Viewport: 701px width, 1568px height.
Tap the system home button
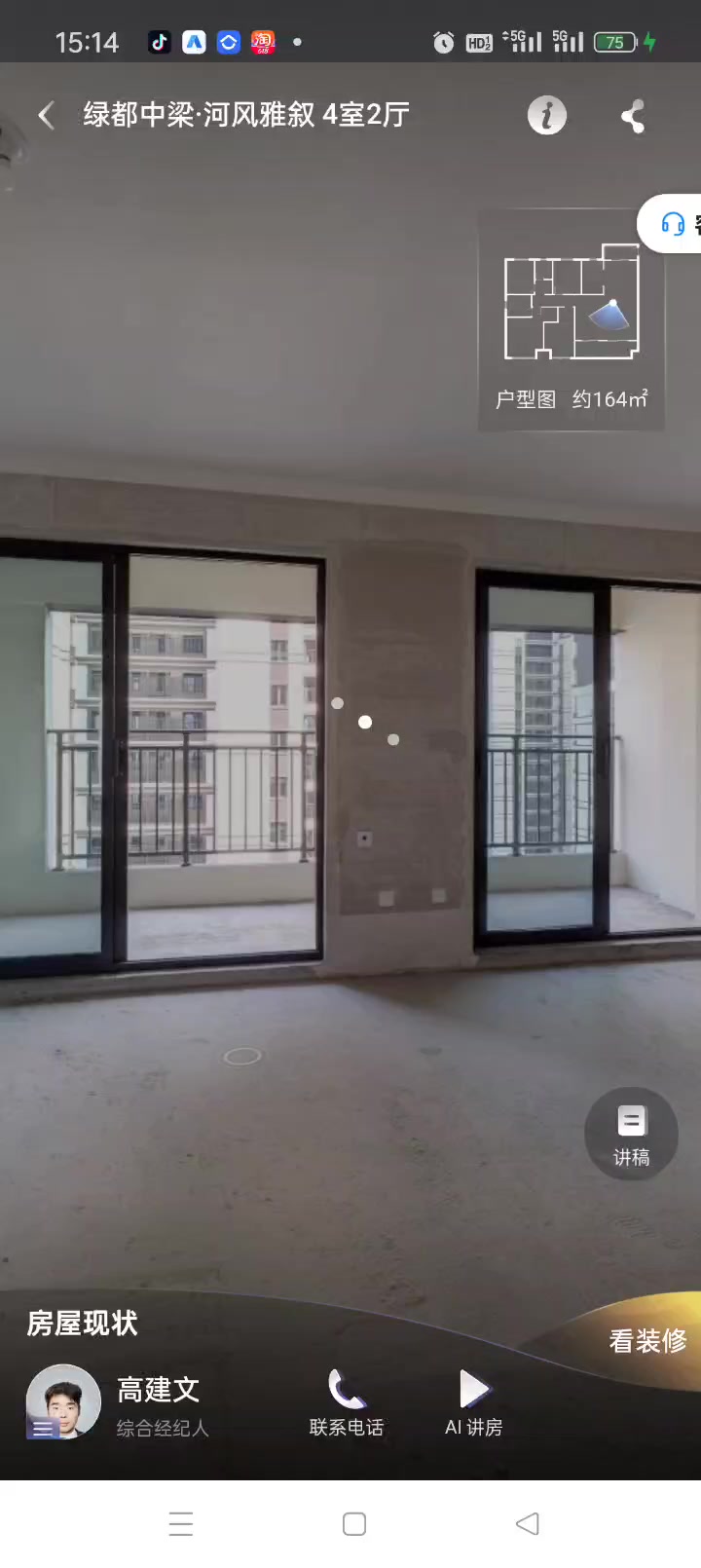354,1524
